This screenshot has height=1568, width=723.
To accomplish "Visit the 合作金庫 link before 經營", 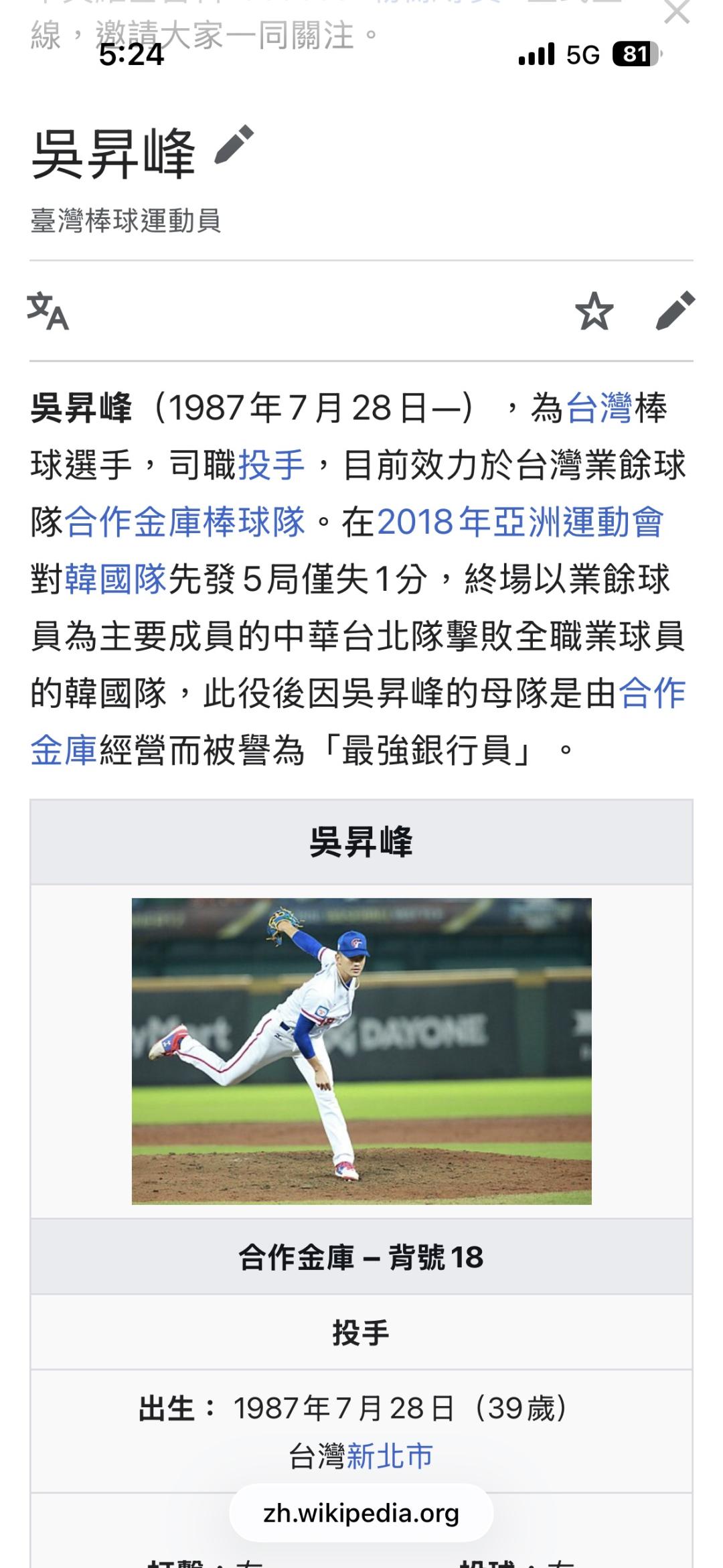I will (358, 721).
